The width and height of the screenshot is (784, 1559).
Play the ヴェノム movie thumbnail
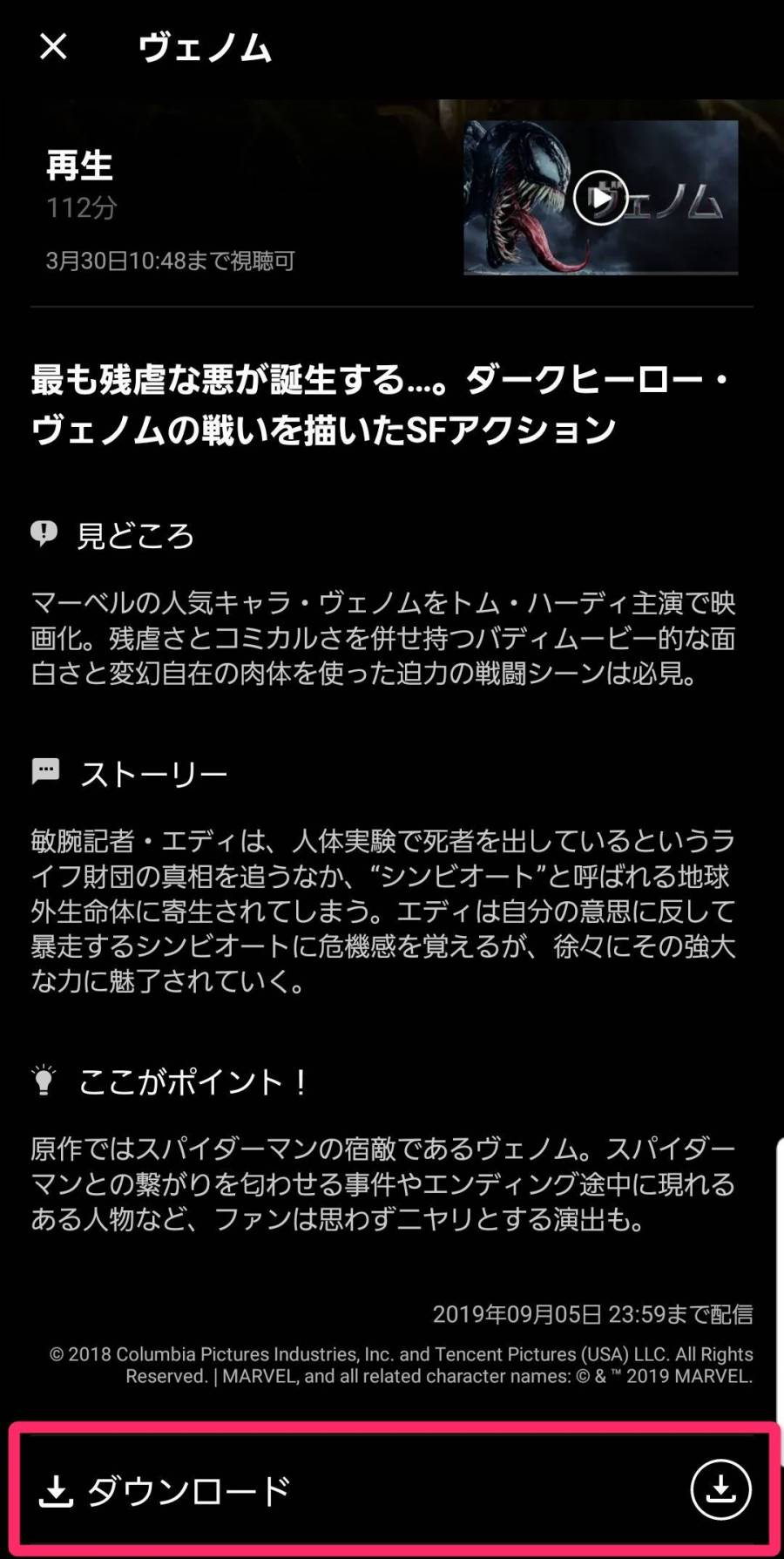[600, 199]
